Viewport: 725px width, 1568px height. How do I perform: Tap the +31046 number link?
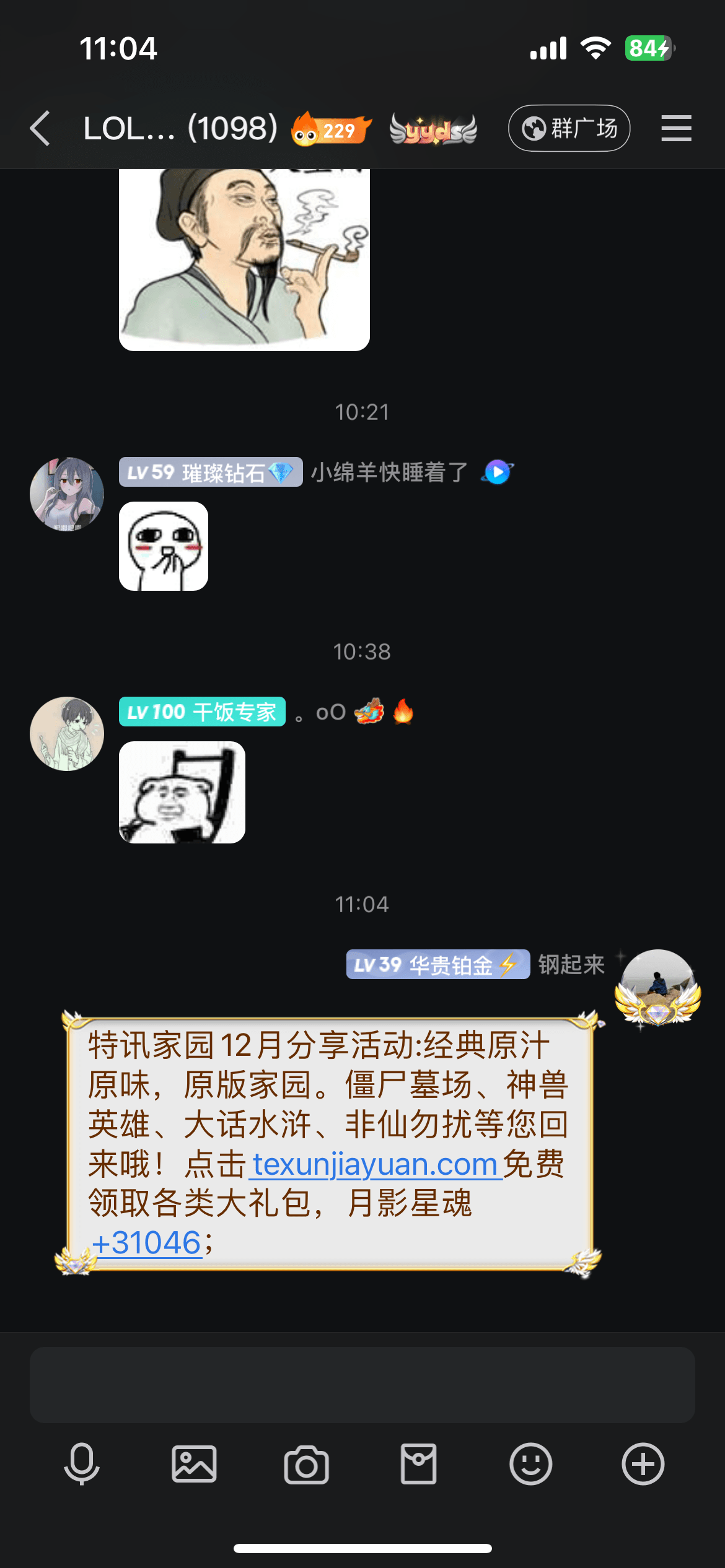(x=147, y=1243)
